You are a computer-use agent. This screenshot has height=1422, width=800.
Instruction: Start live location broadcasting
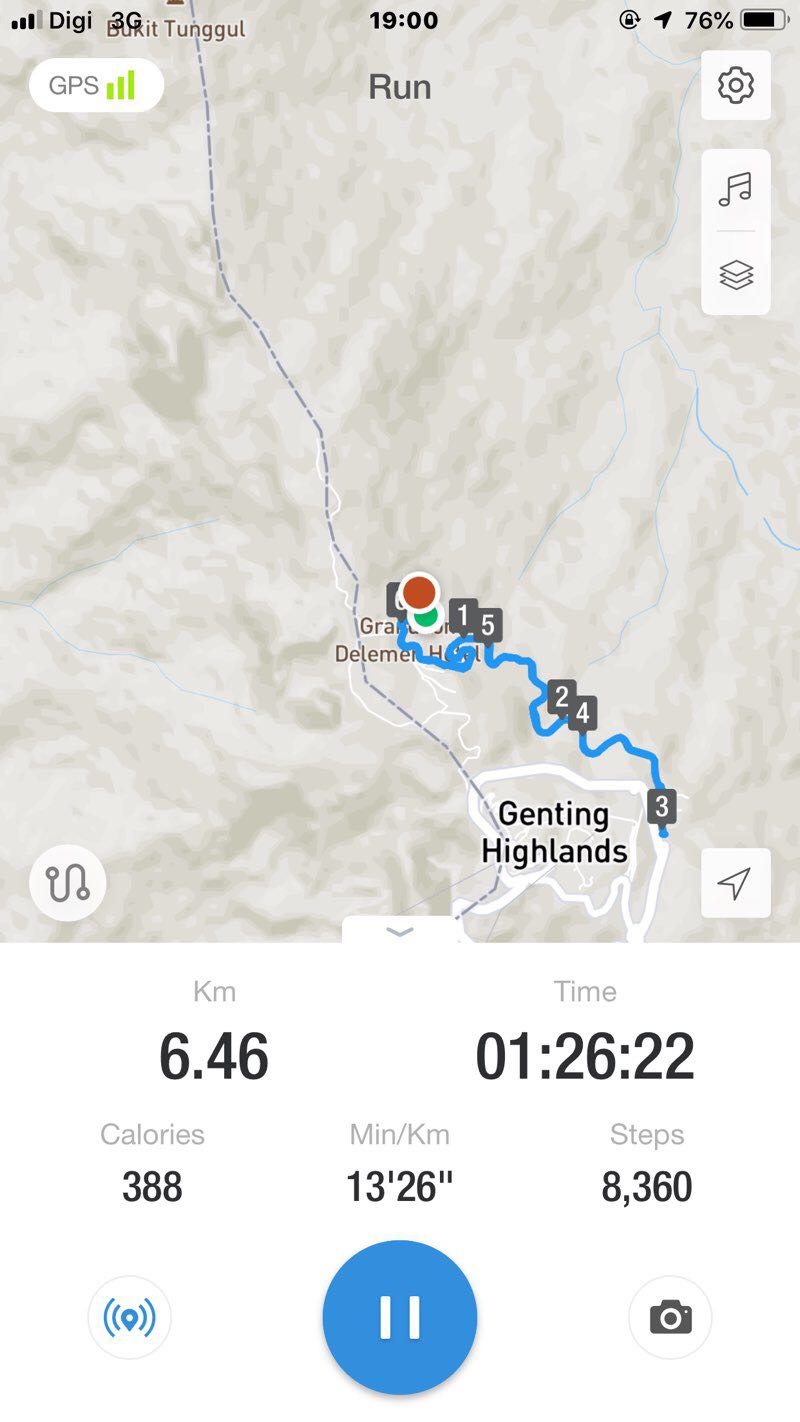130,1317
